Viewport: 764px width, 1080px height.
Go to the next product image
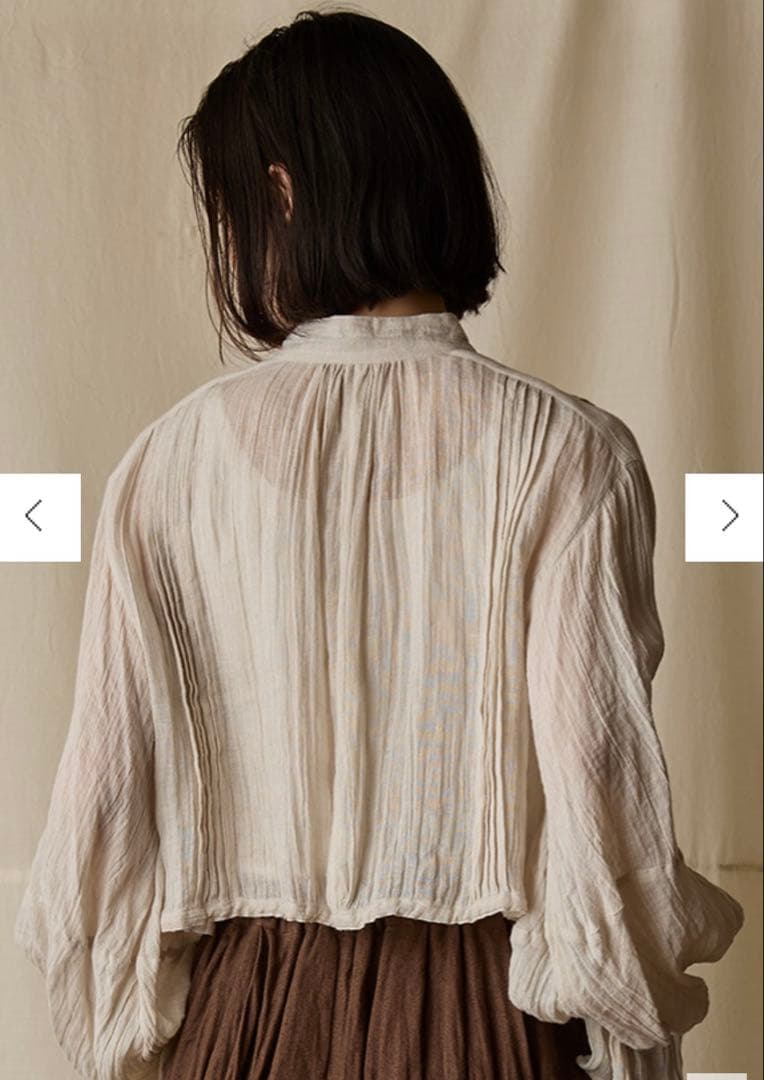725,517
